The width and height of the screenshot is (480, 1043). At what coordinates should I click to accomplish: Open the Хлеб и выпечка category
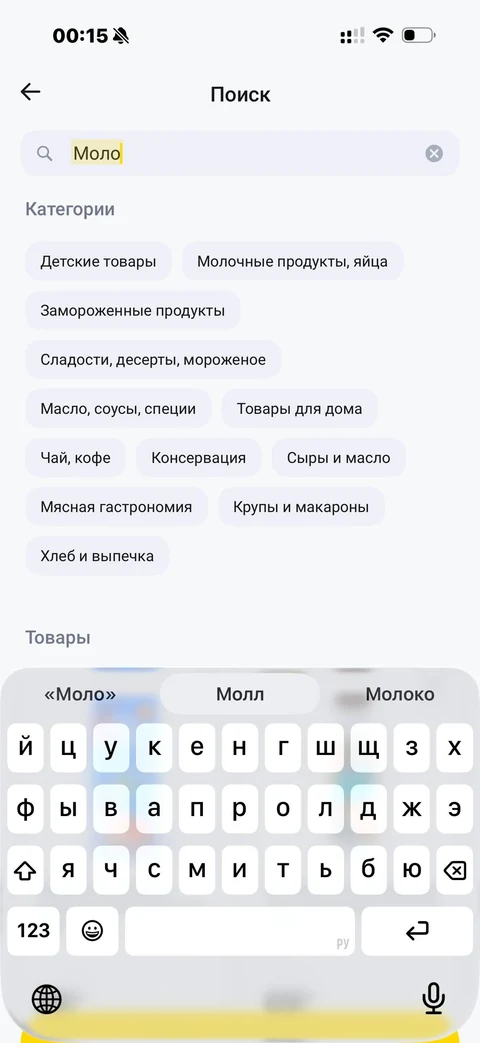click(97, 556)
